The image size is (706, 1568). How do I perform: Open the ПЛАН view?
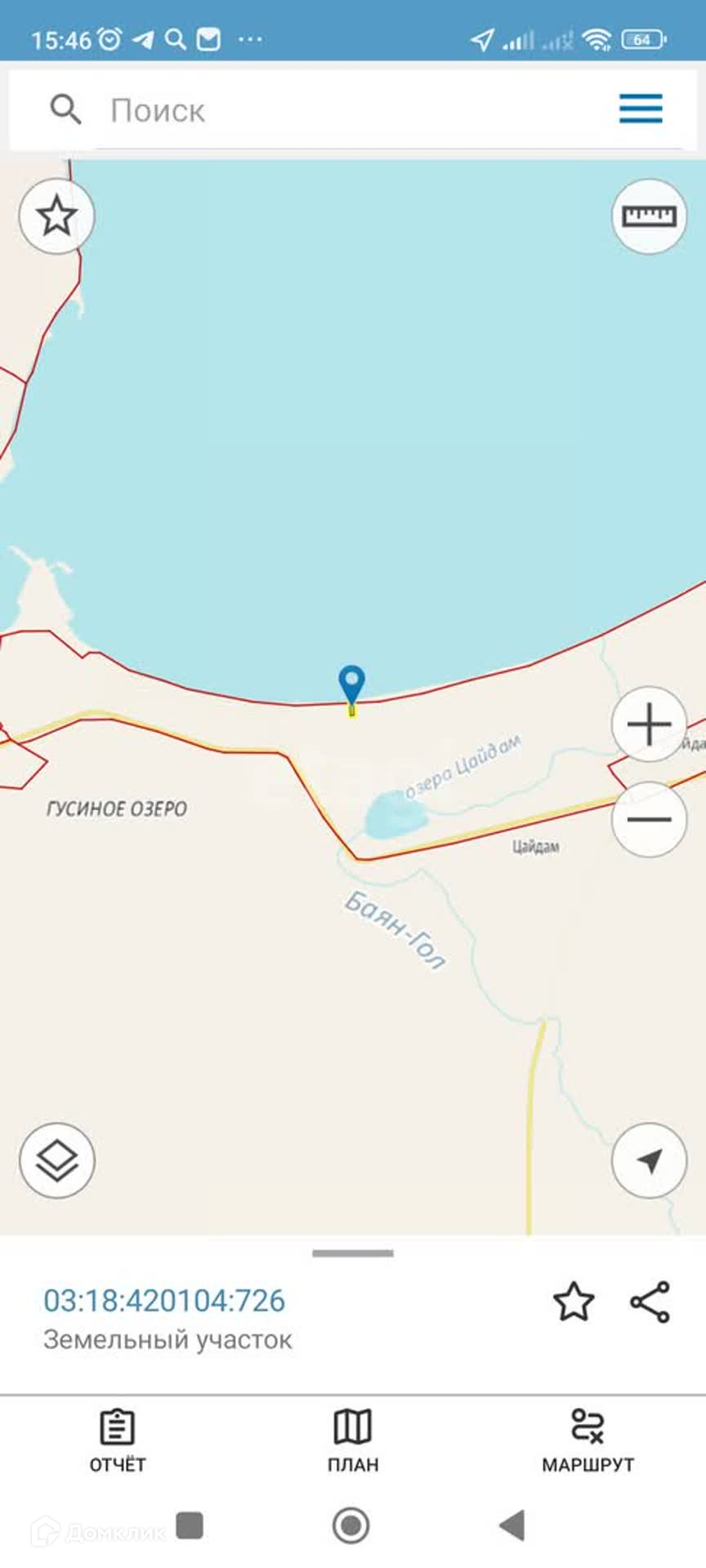[x=353, y=1441]
